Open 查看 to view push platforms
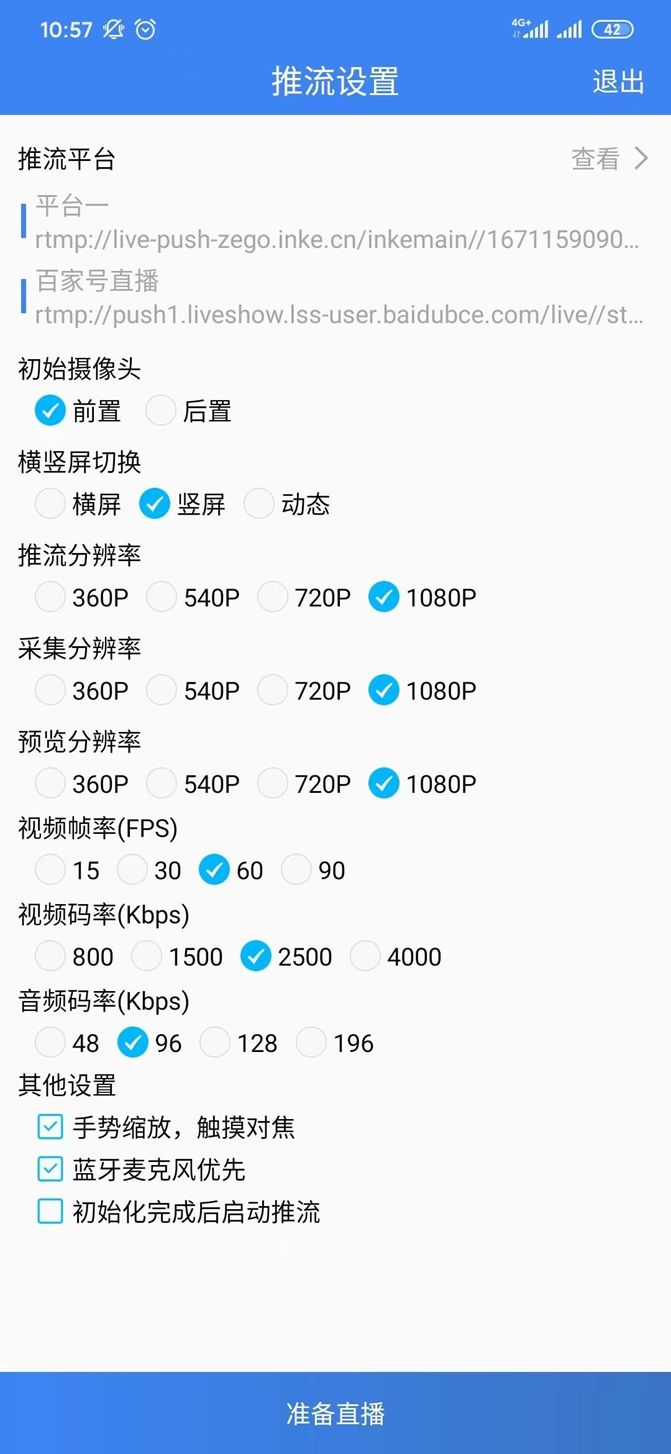This screenshot has height=1454, width=671. 610,158
